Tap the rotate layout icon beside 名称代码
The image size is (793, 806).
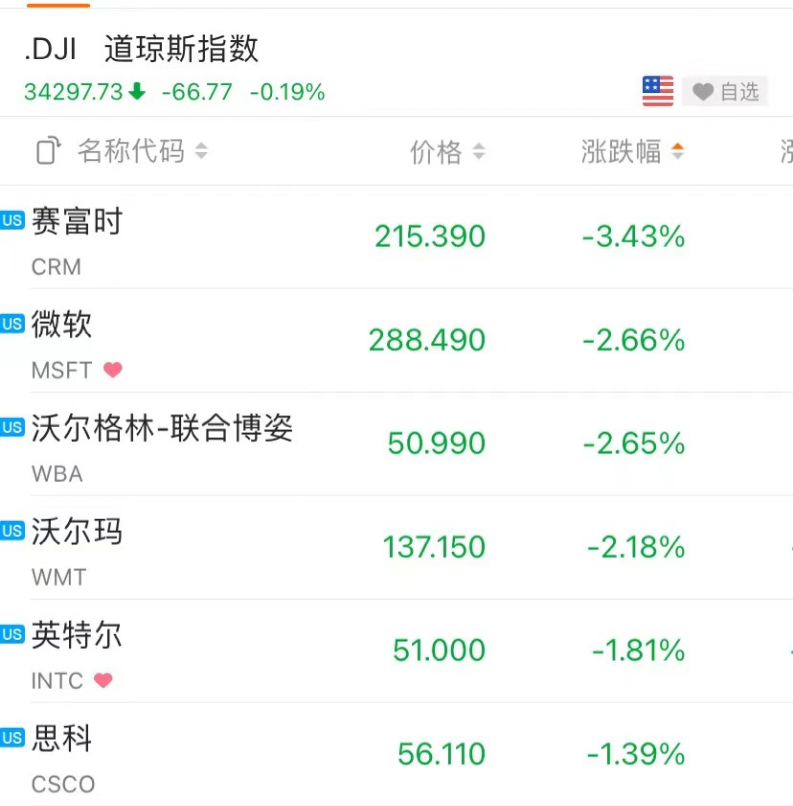47,152
